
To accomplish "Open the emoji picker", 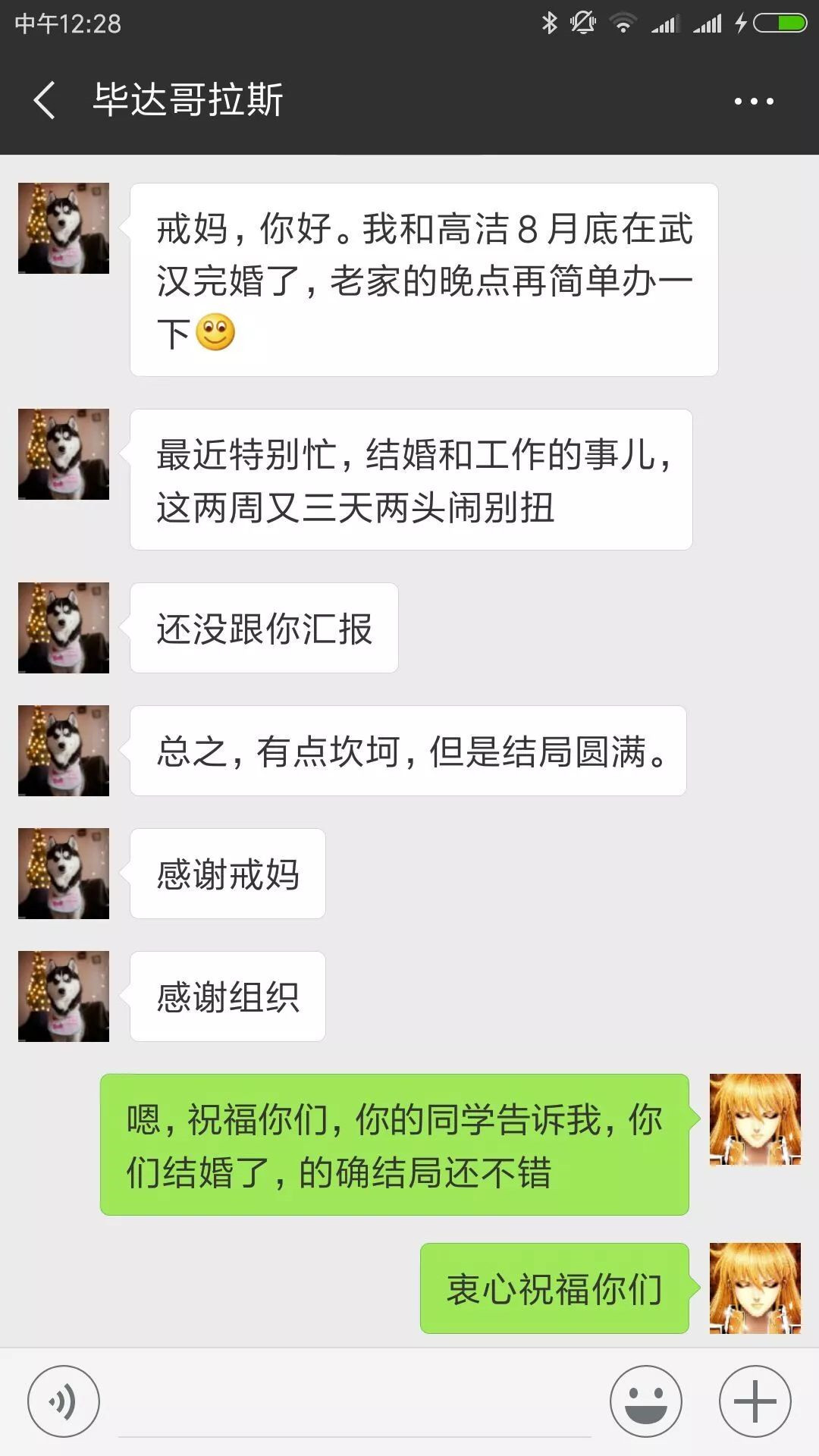I will coord(646,1401).
